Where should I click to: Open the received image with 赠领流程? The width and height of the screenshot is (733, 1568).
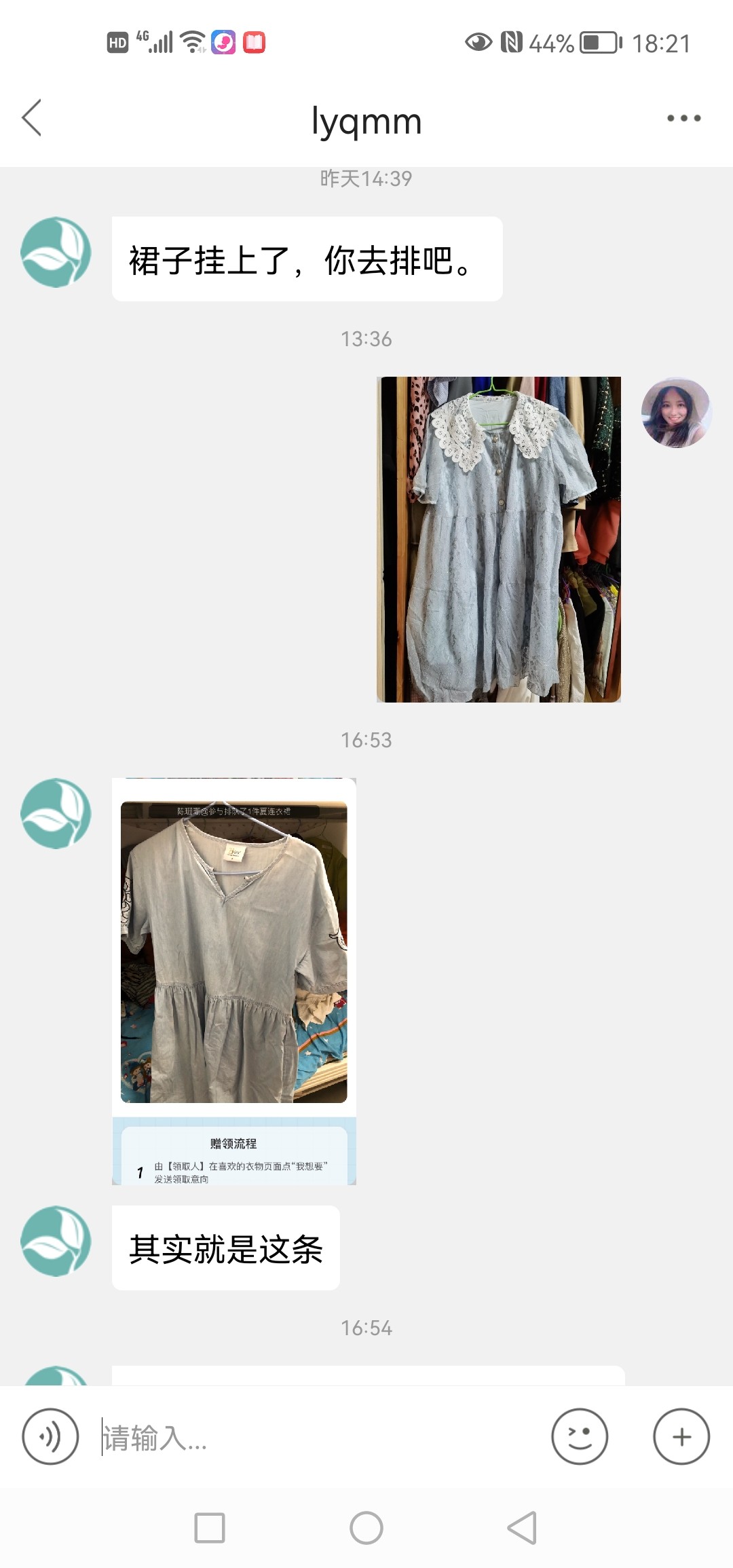234,981
